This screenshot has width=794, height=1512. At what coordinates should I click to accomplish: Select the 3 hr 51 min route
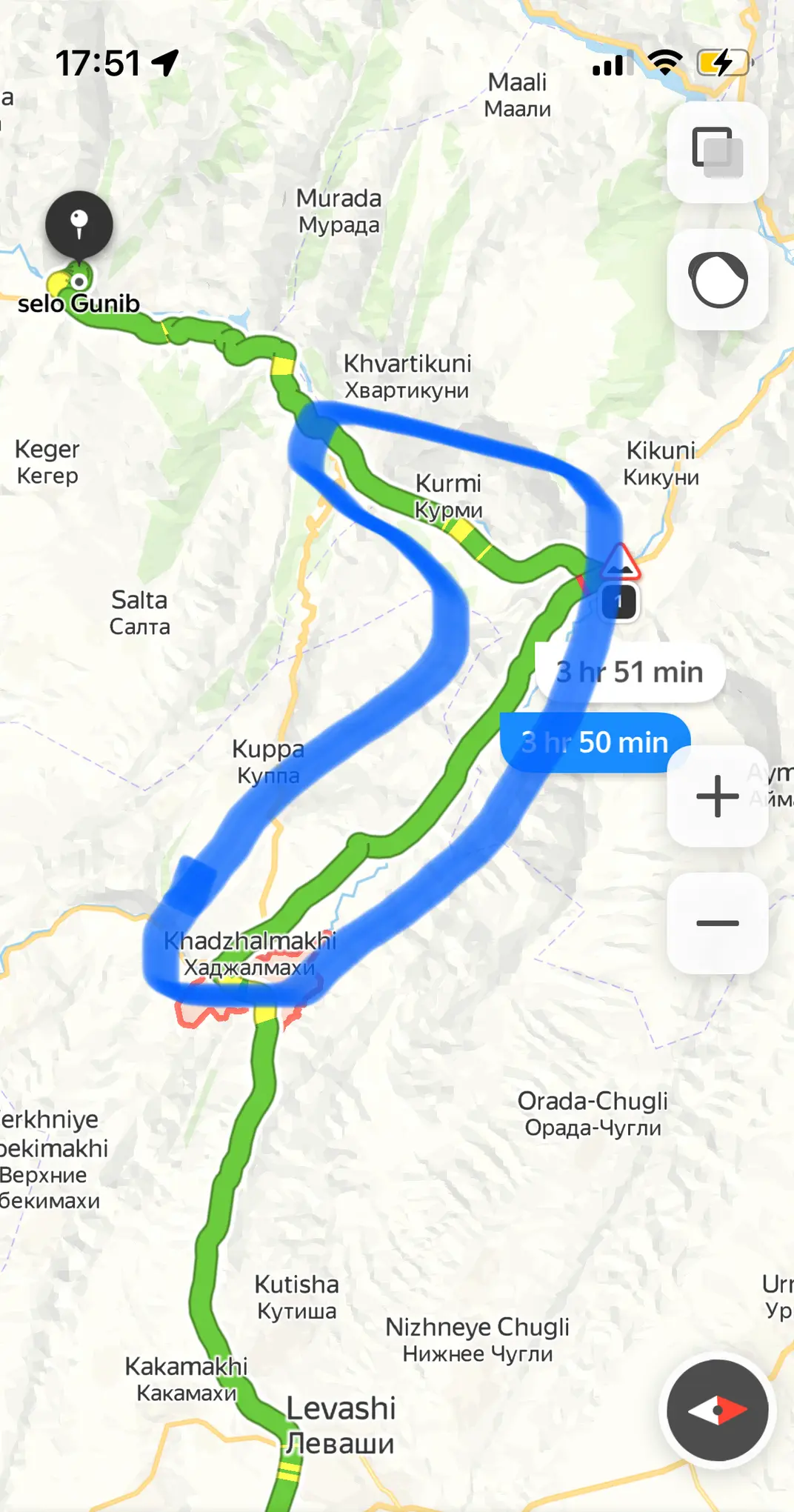pos(630,673)
